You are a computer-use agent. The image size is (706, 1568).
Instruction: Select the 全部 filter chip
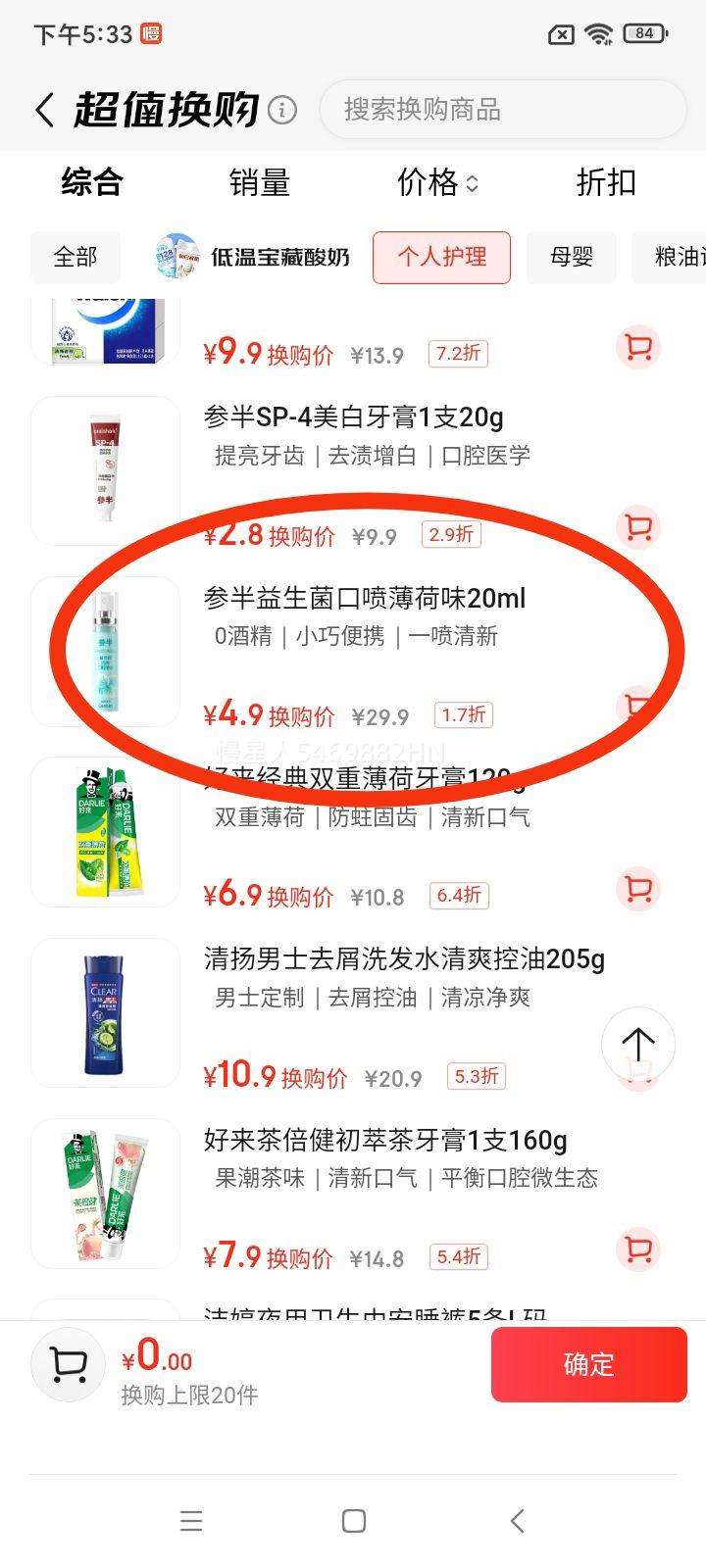click(x=76, y=258)
